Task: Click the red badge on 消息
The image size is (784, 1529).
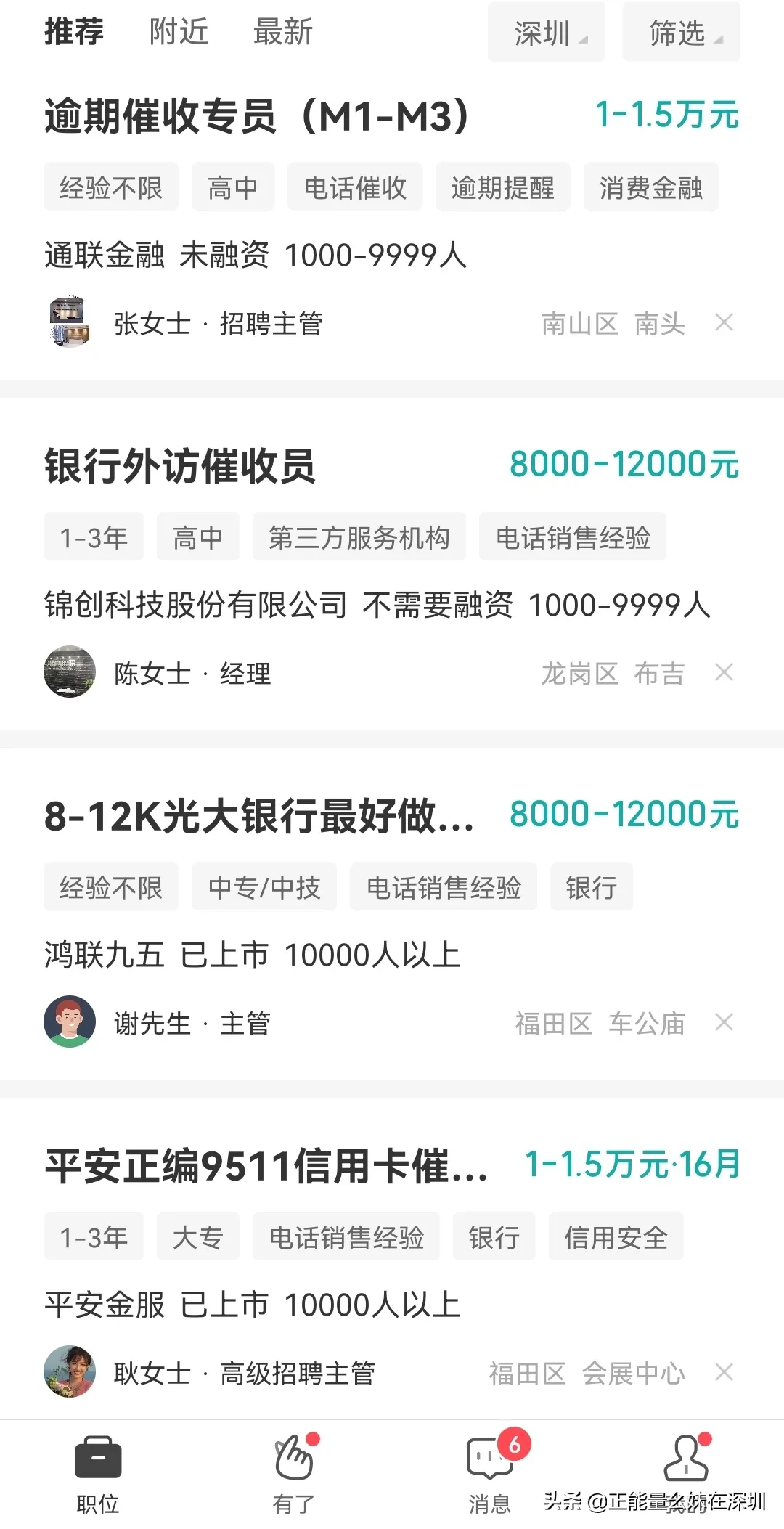Action: tap(514, 1443)
